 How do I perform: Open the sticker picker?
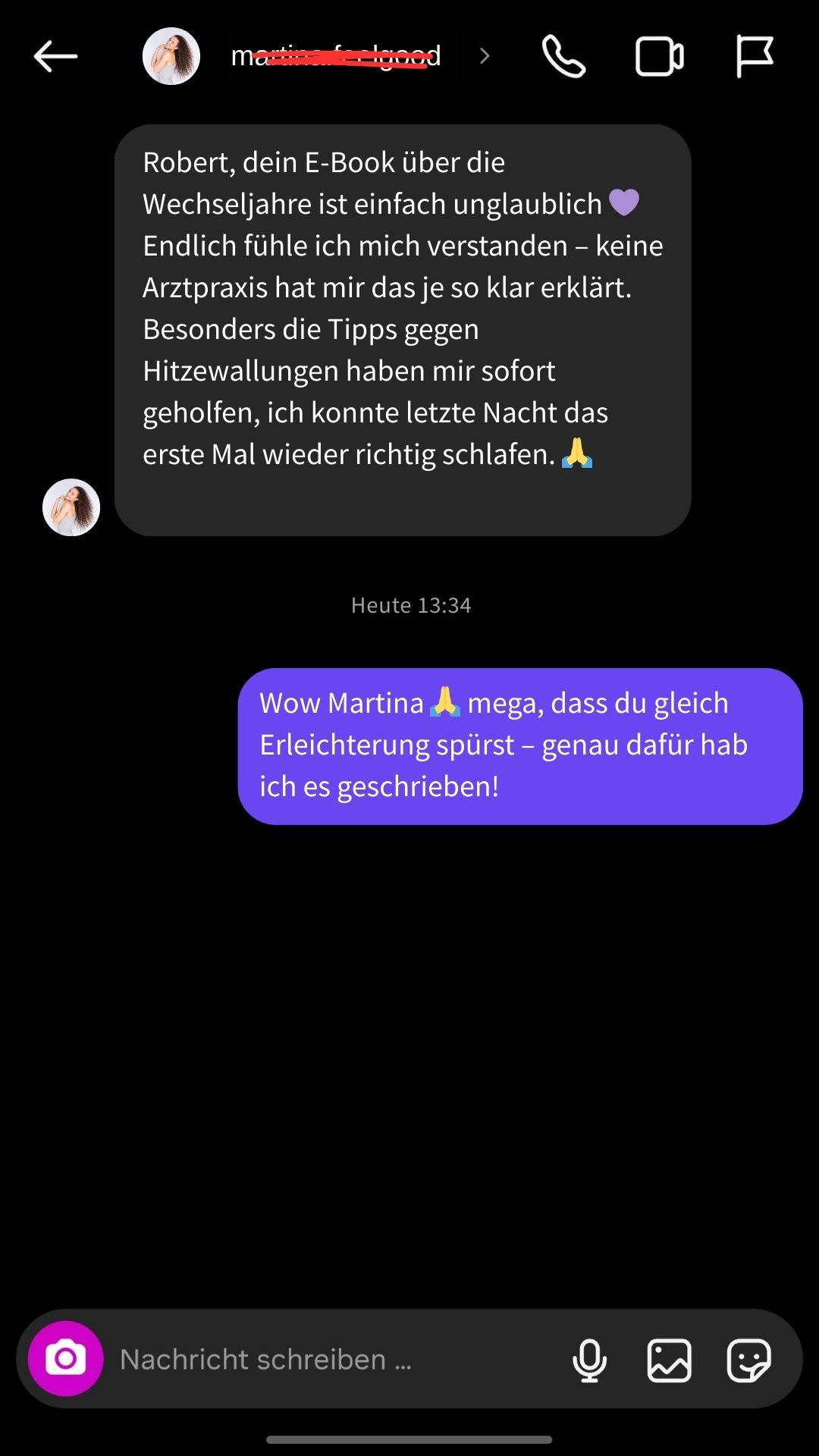pyautogui.click(x=748, y=1359)
